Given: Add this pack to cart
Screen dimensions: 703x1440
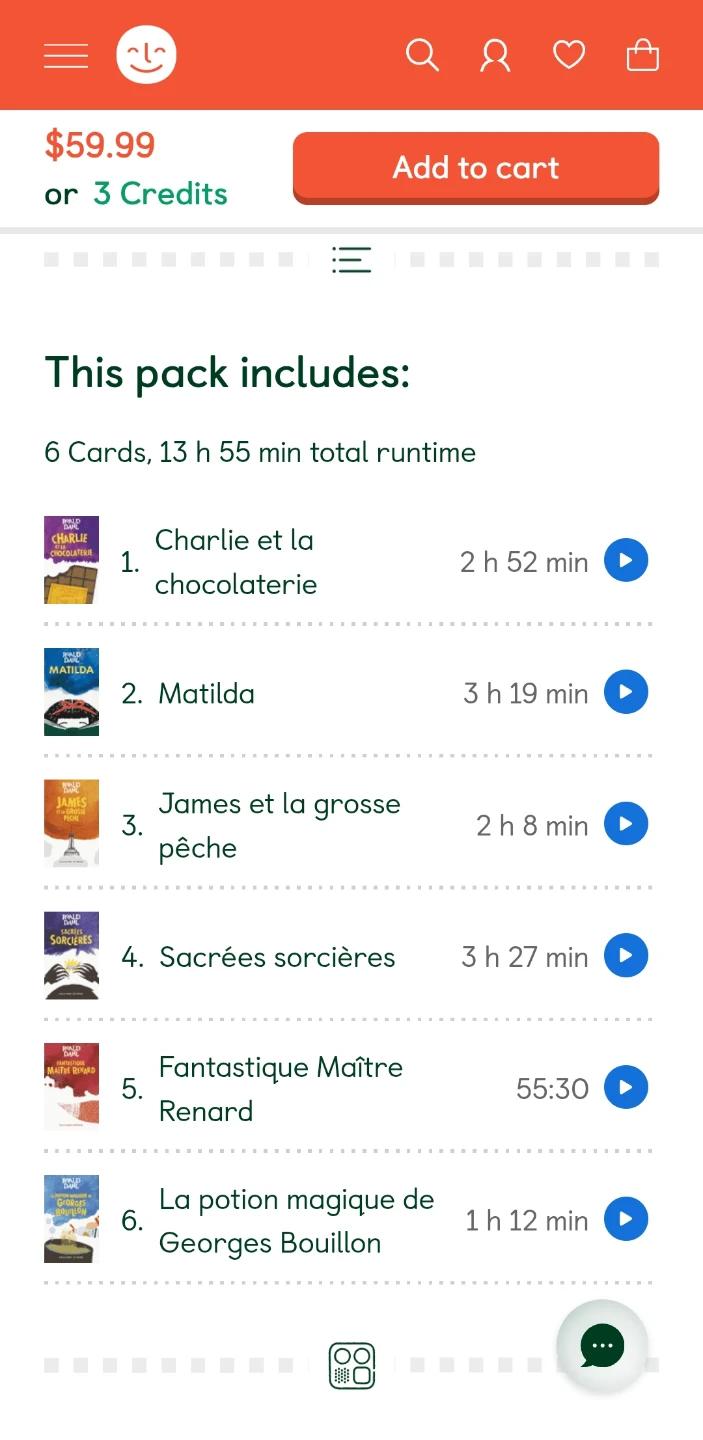Looking at the screenshot, I should (x=476, y=168).
